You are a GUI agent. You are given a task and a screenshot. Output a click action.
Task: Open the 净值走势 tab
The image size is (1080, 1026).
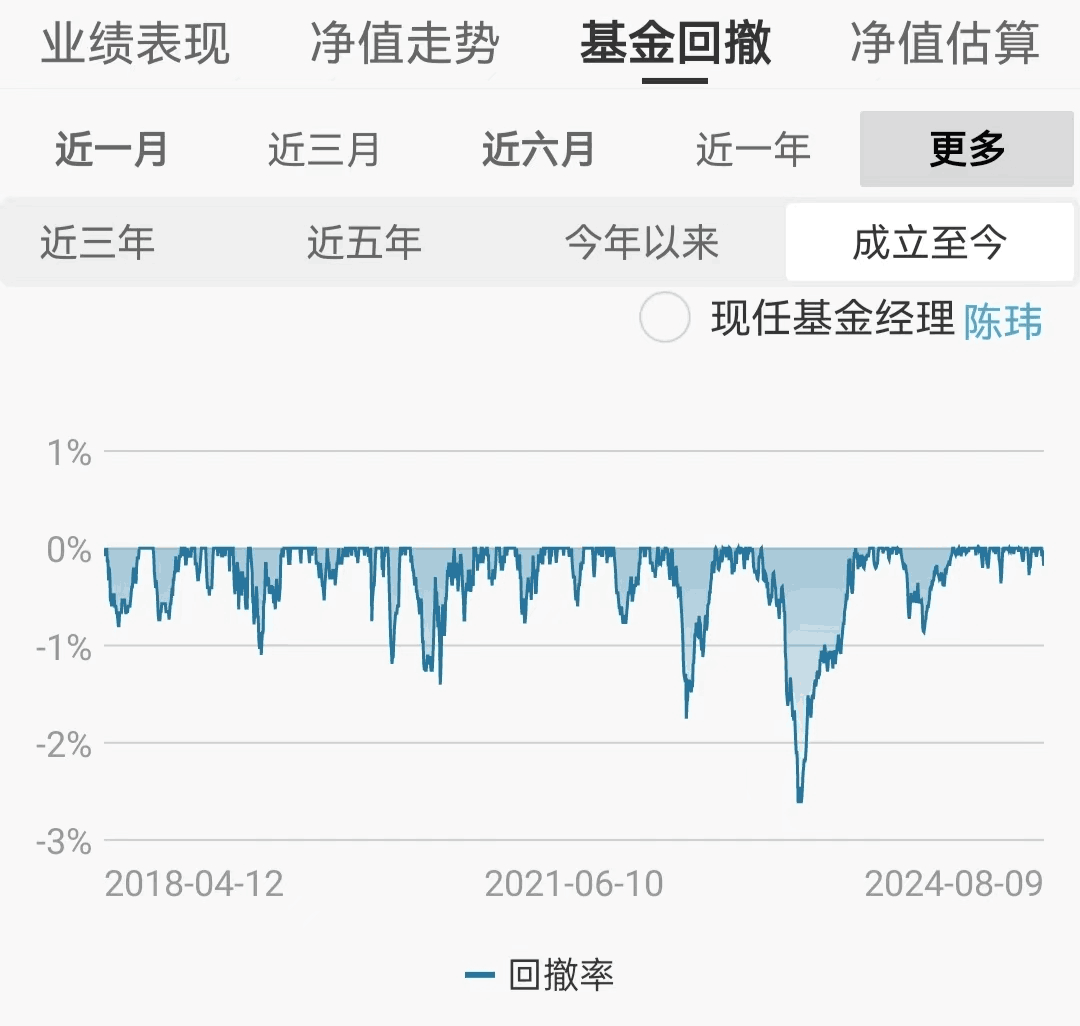405,44
